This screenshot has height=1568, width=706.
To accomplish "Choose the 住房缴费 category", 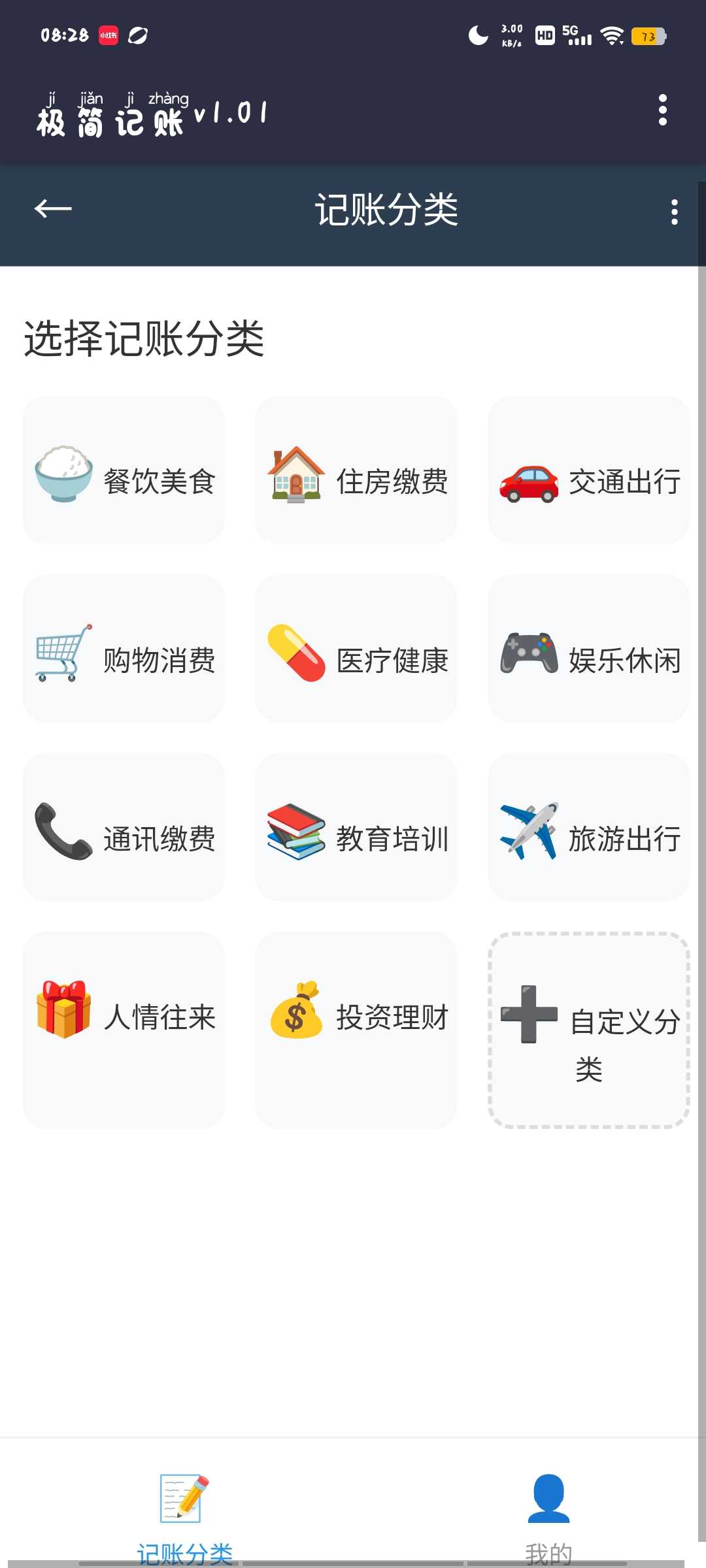I will click(x=356, y=470).
